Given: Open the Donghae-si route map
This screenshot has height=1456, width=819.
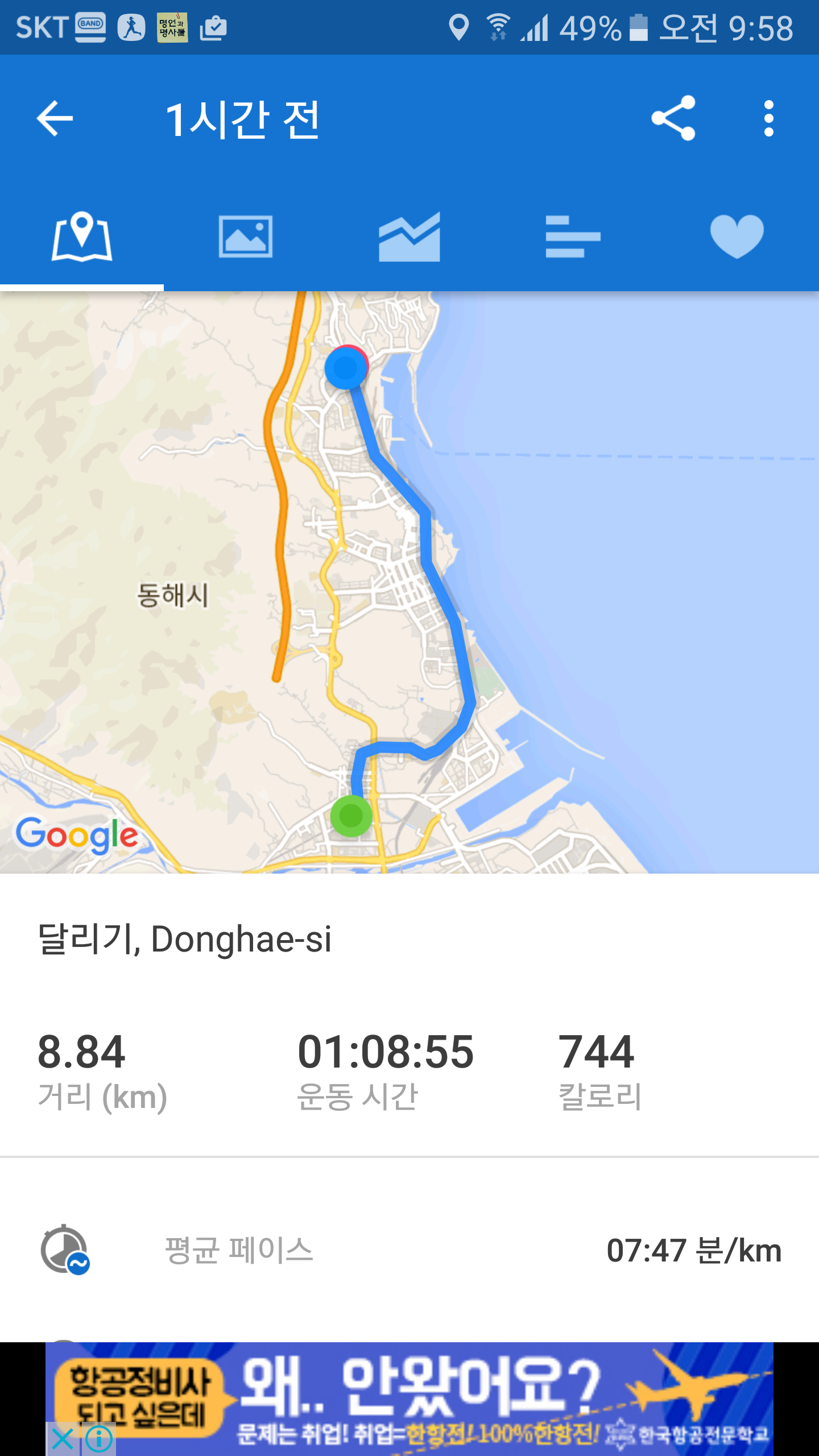Looking at the screenshot, I should pyautogui.click(x=409, y=581).
